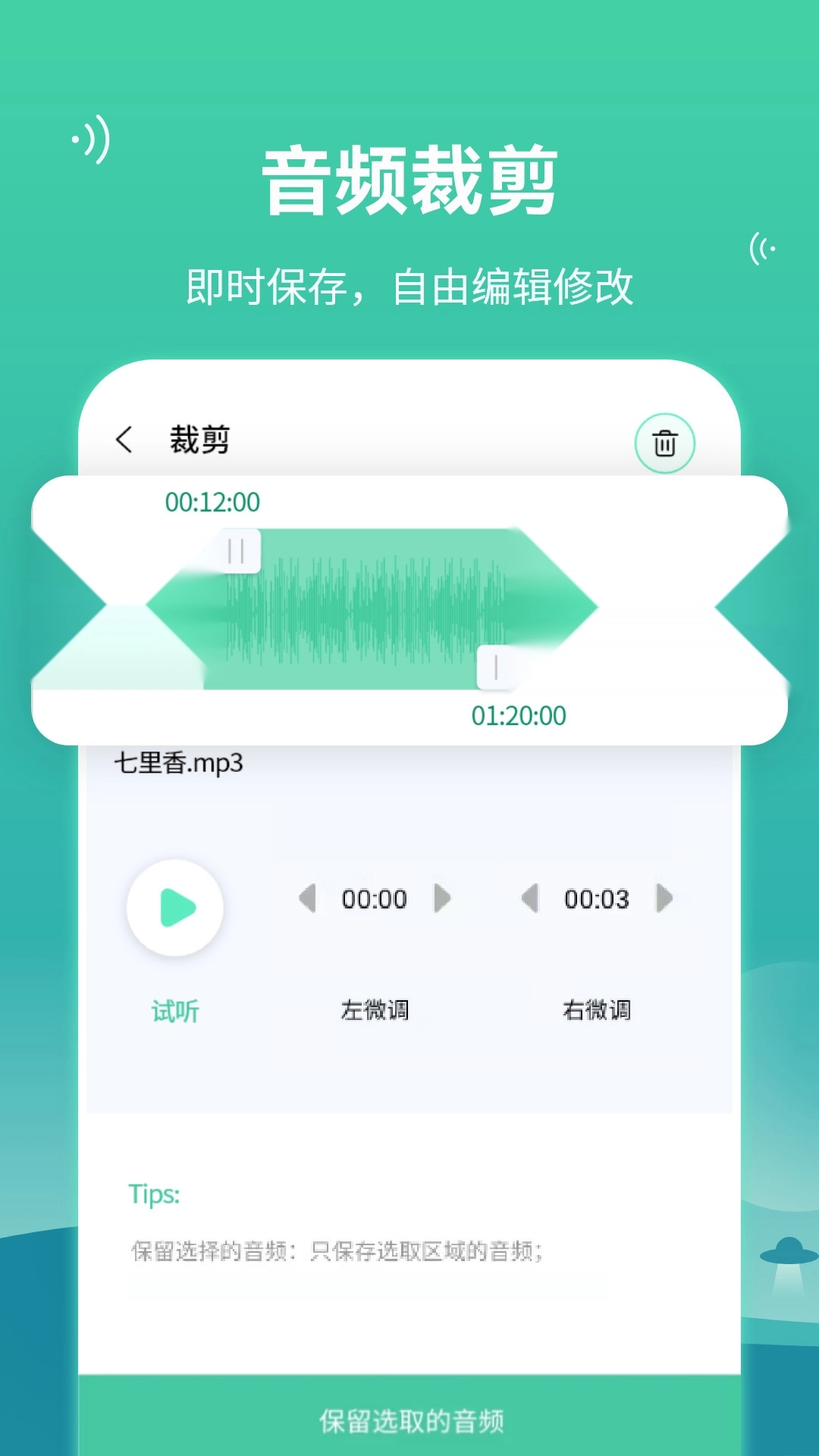
Task: Click the 试听 text label
Action: pyautogui.click(x=174, y=1011)
